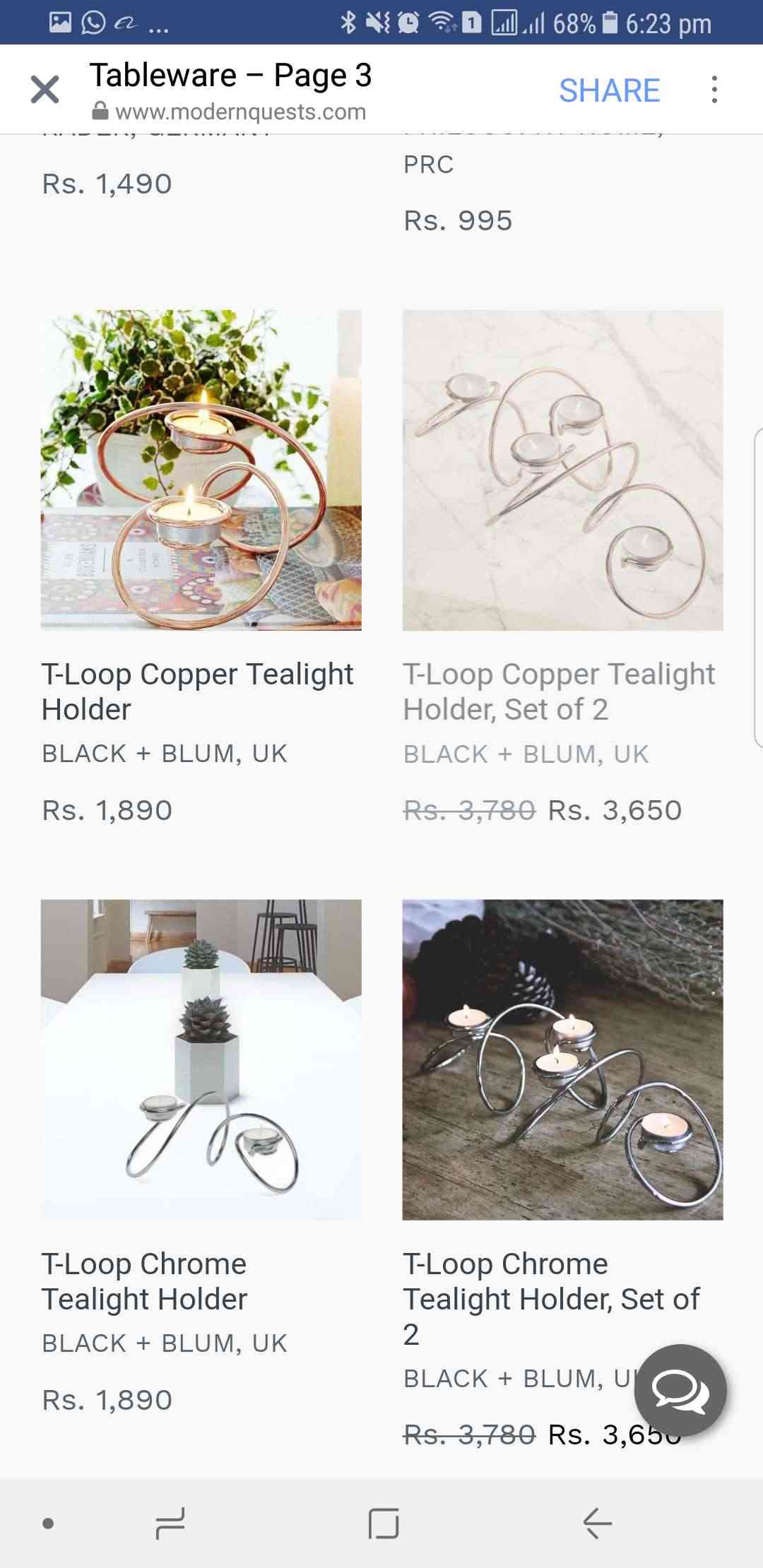Image resolution: width=763 pixels, height=1568 pixels.
Task: Open T-Loop Chrome Tealight Holder product image
Action: point(201,1059)
